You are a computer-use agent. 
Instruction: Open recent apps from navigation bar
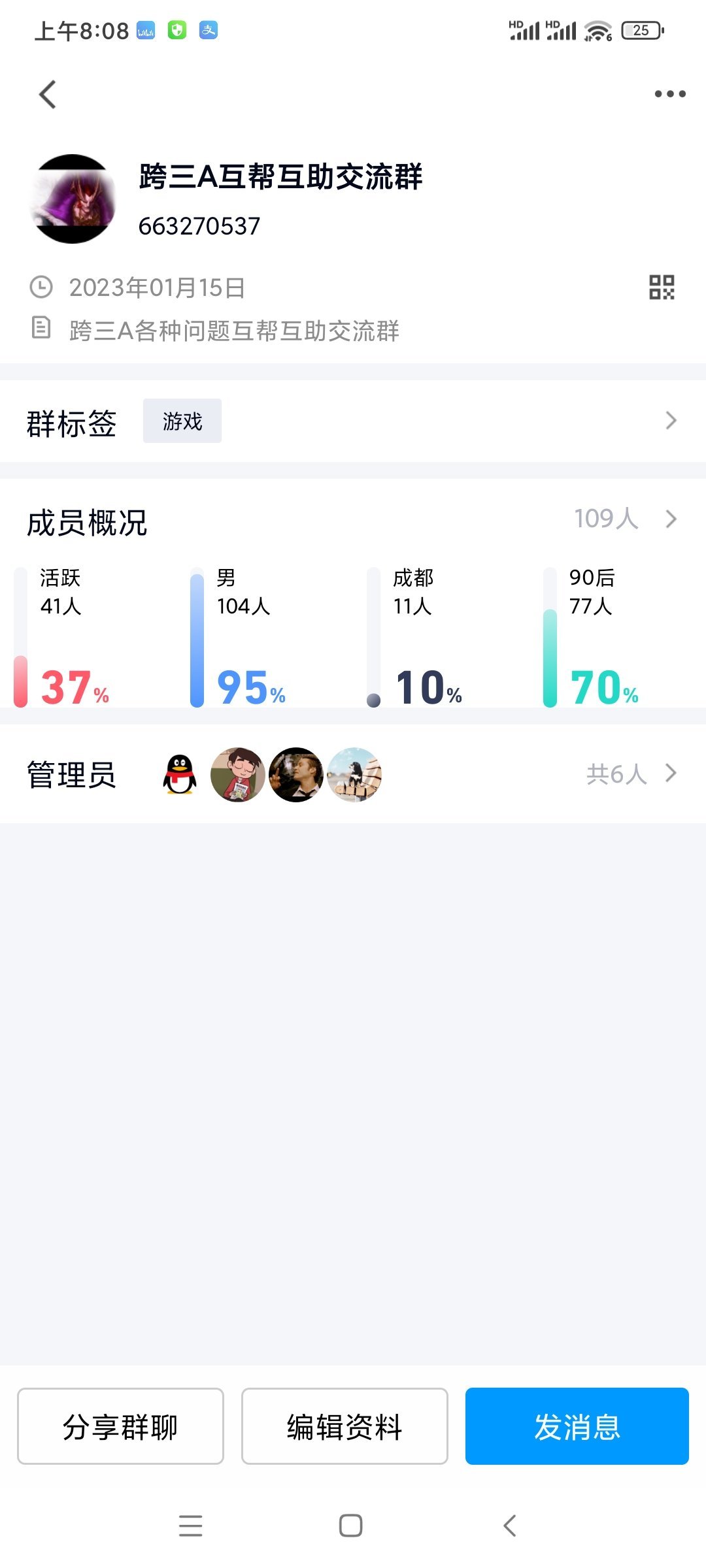click(191, 1526)
